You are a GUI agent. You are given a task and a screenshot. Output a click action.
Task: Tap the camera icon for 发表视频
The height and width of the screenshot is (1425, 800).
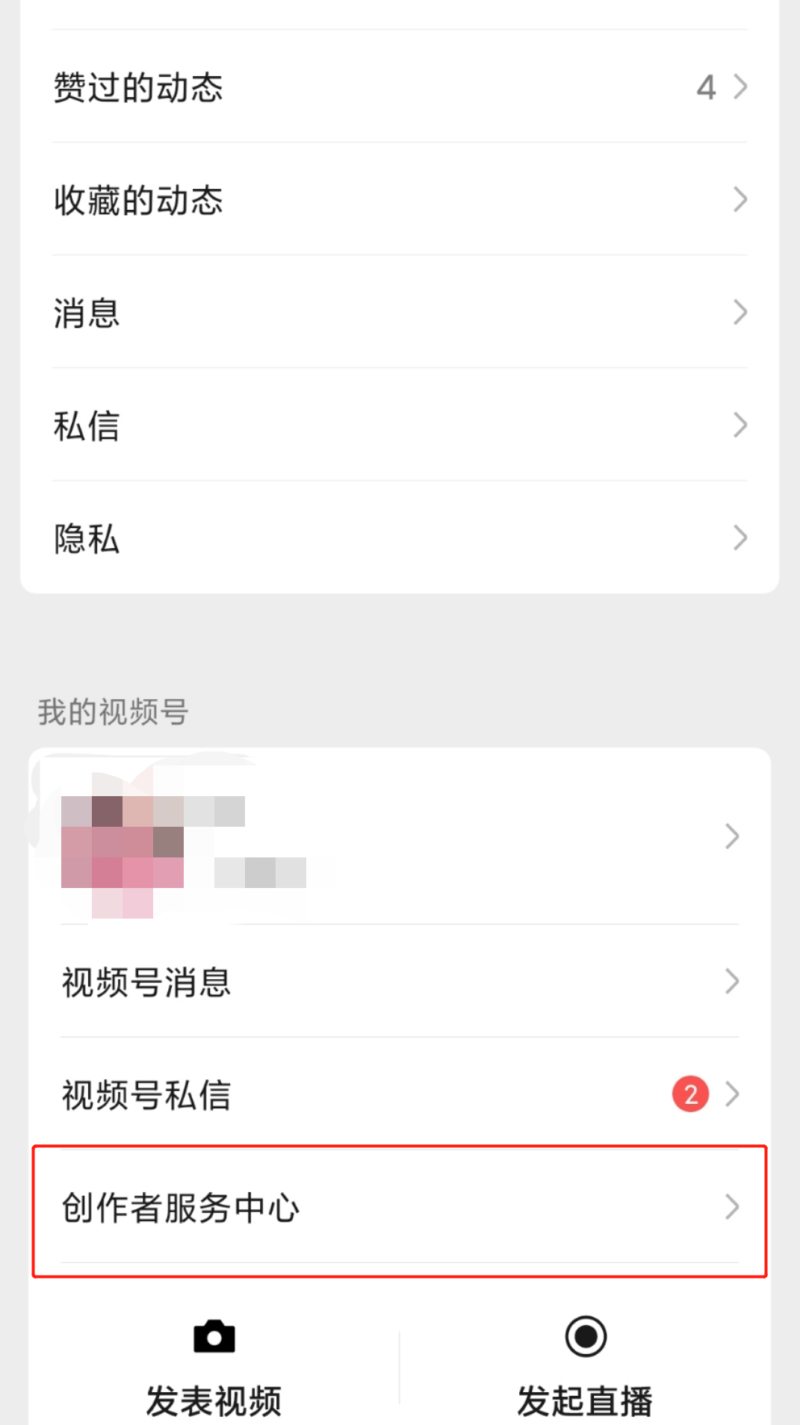point(213,1335)
